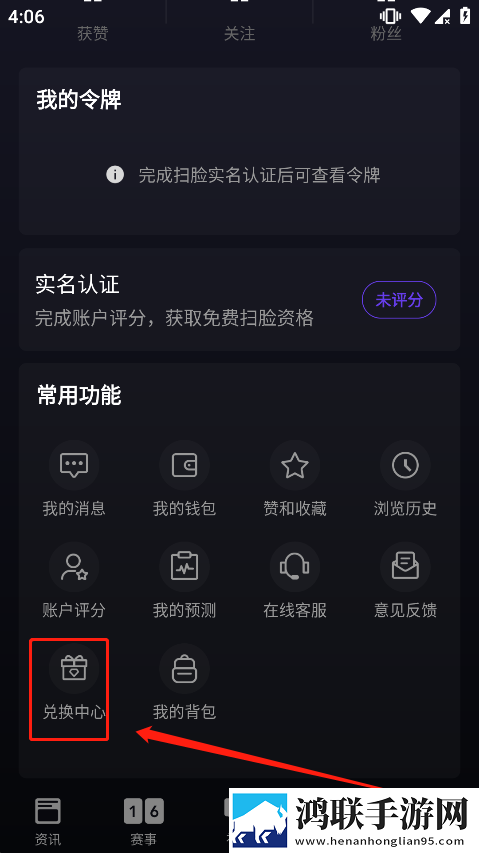The width and height of the screenshot is (479, 853).
Task: Open 意见反馈 feedback
Action: click(x=405, y=580)
